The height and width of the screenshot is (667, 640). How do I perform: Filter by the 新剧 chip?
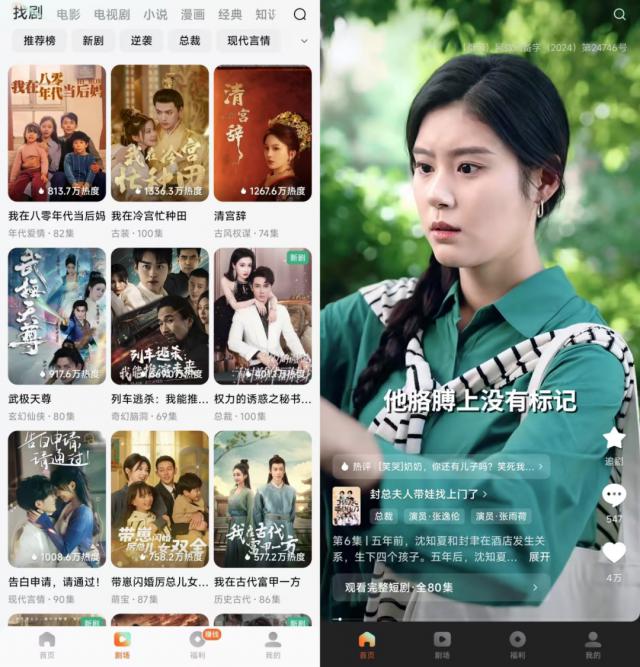click(93, 41)
